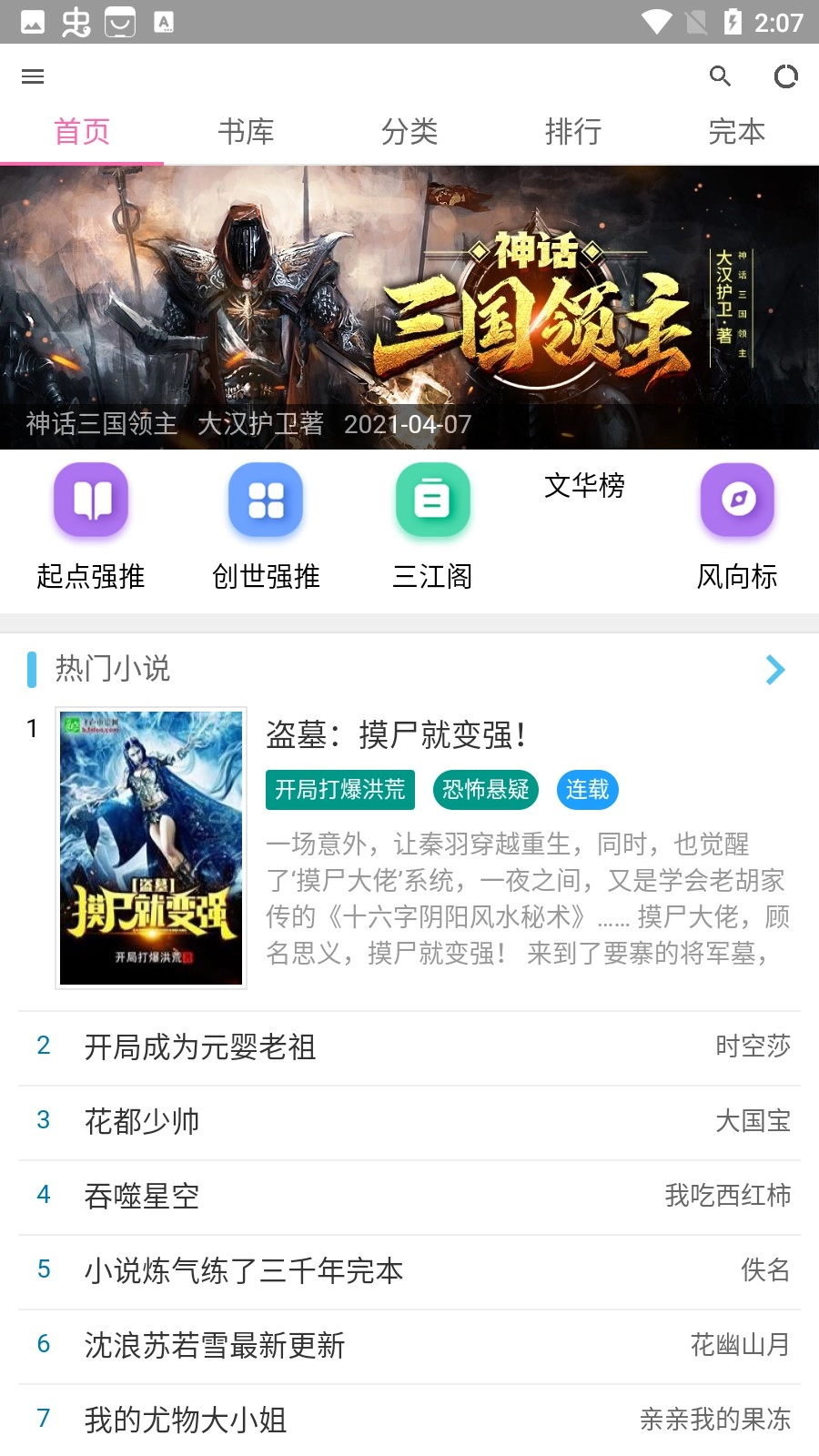819x1456 pixels.
Task: Tap the refresh icon at top right
Action: point(785,77)
